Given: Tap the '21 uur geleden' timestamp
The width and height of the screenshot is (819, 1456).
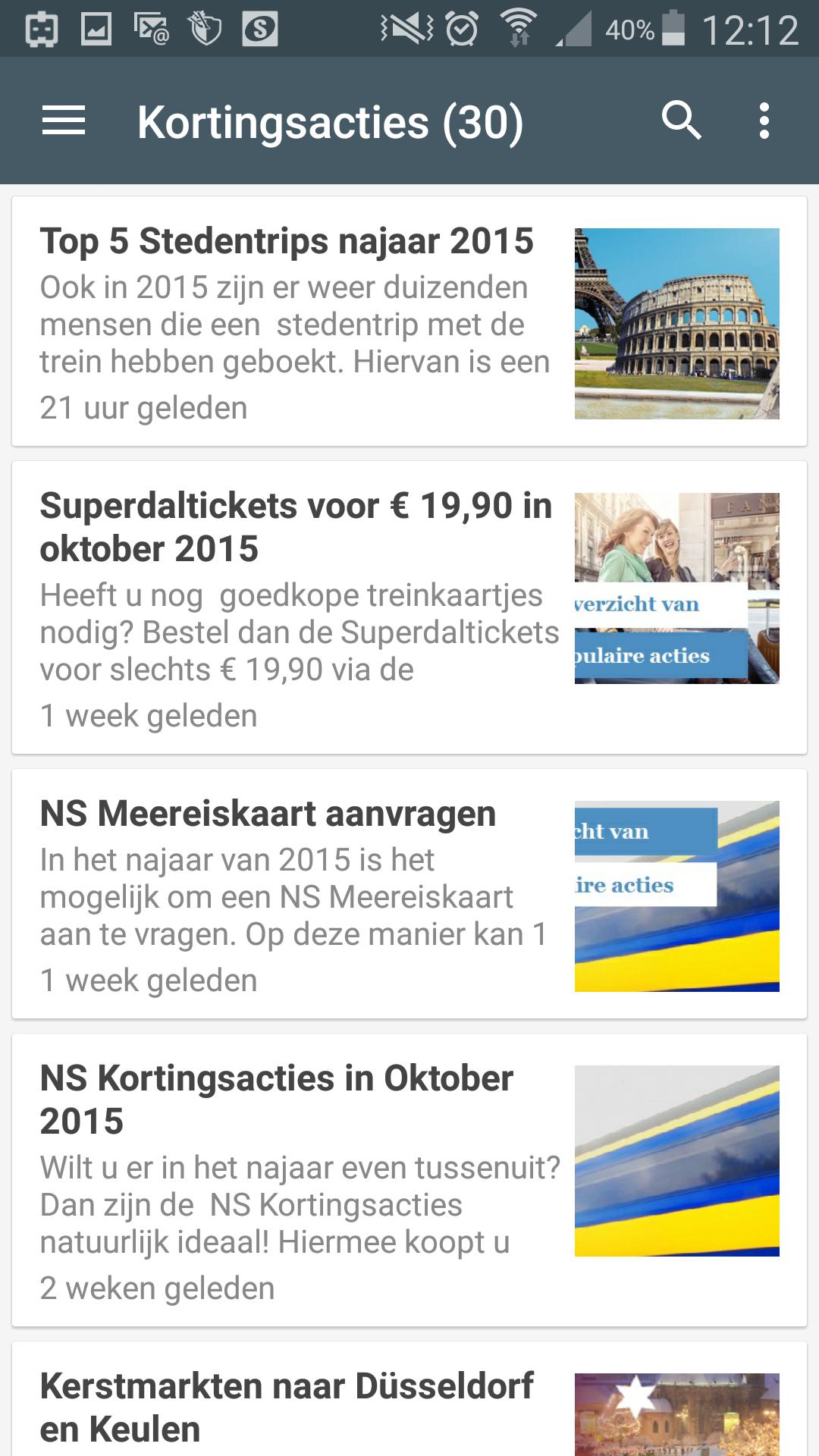Looking at the screenshot, I should tap(143, 408).
